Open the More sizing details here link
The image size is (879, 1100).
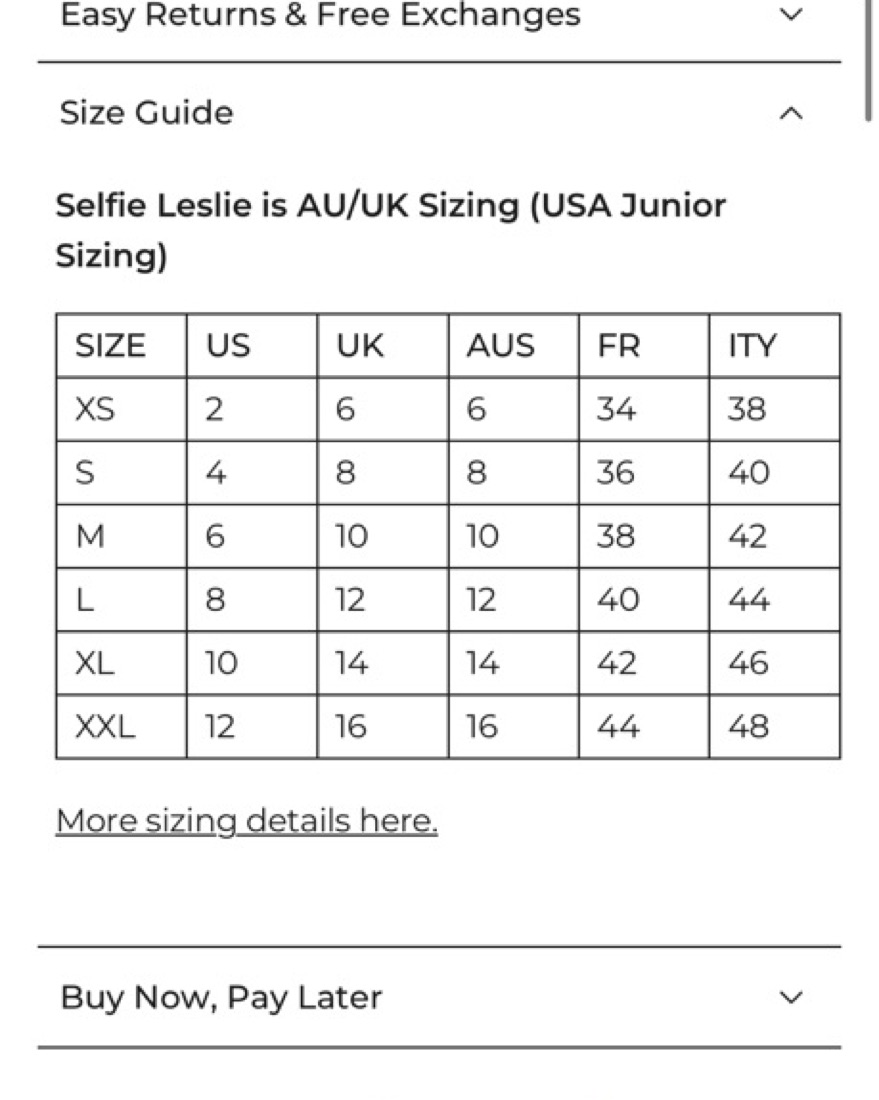tap(247, 820)
